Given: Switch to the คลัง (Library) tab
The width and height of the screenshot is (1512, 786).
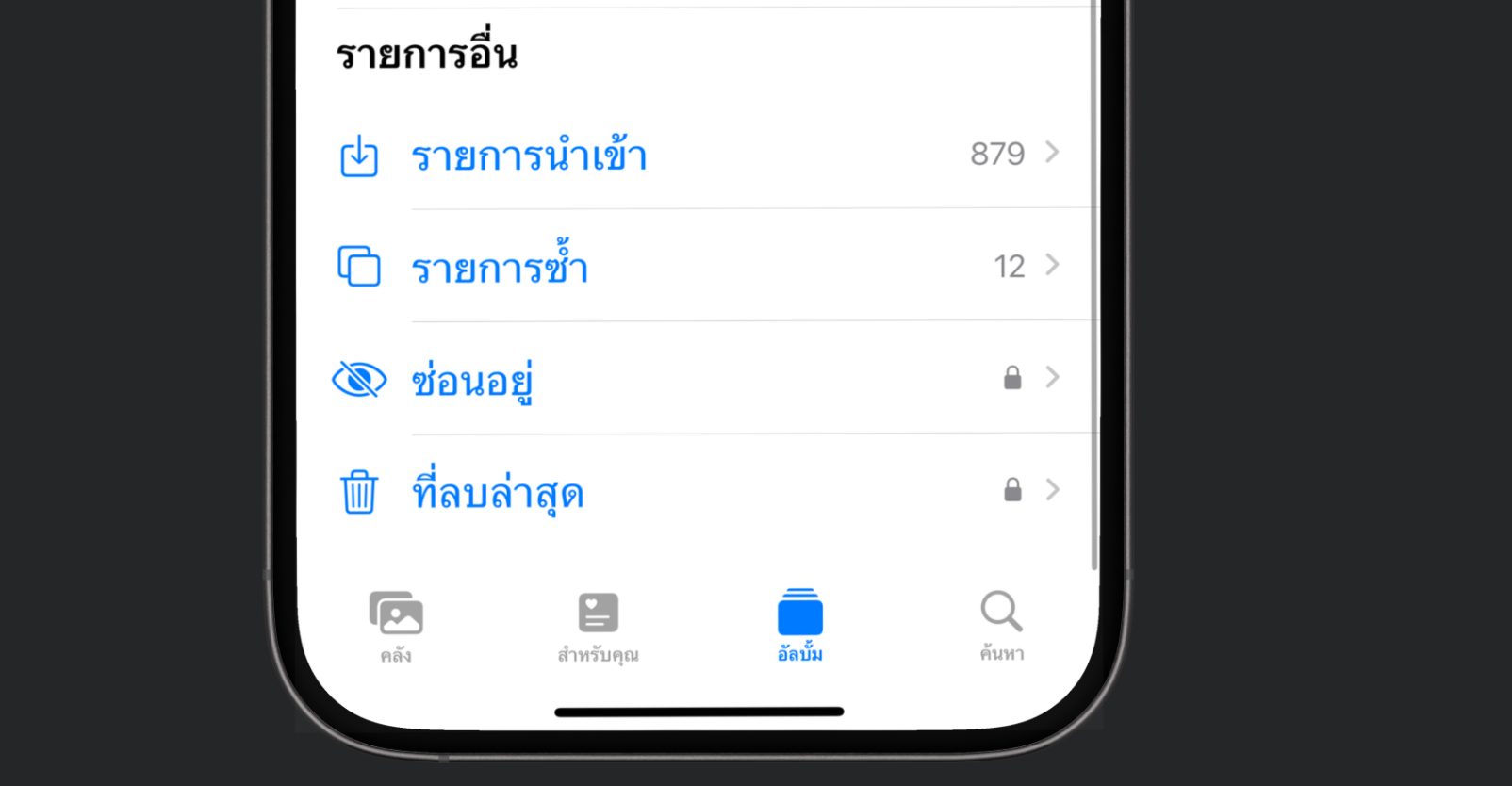Looking at the screenshot, I should pos(396,626).
